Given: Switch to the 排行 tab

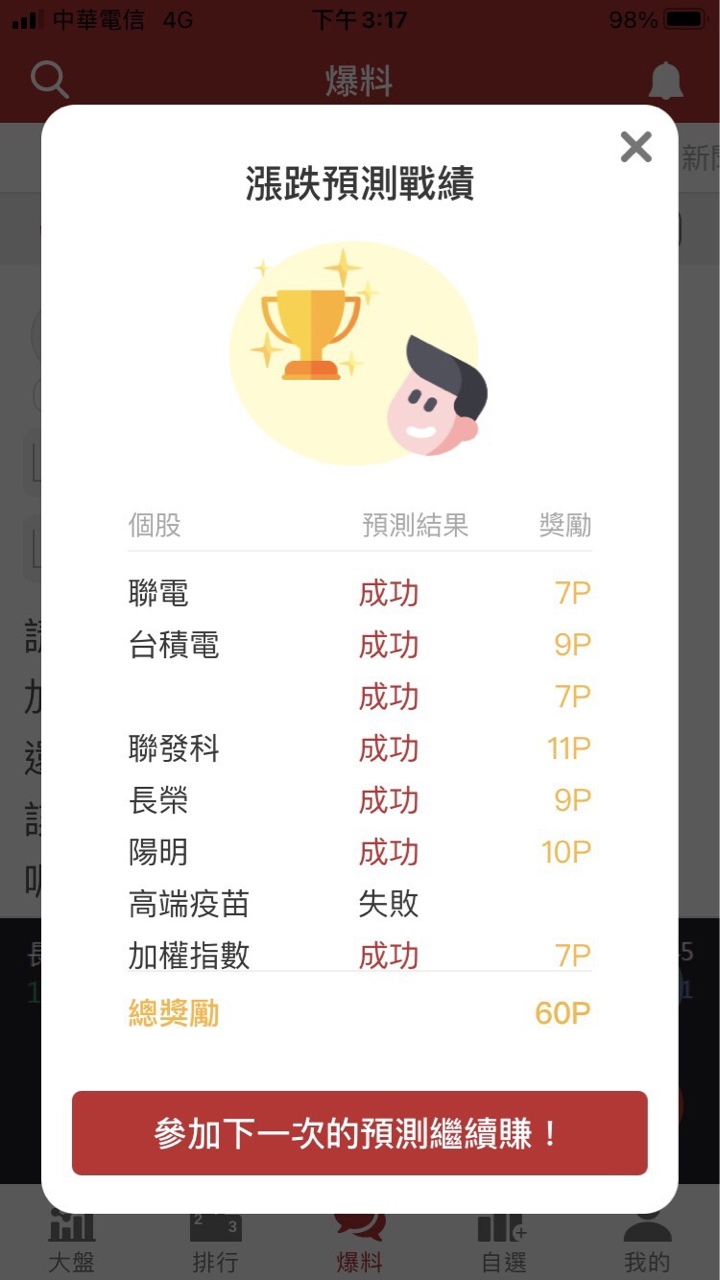Looking at the screenshot, I should pos(215,1245).
